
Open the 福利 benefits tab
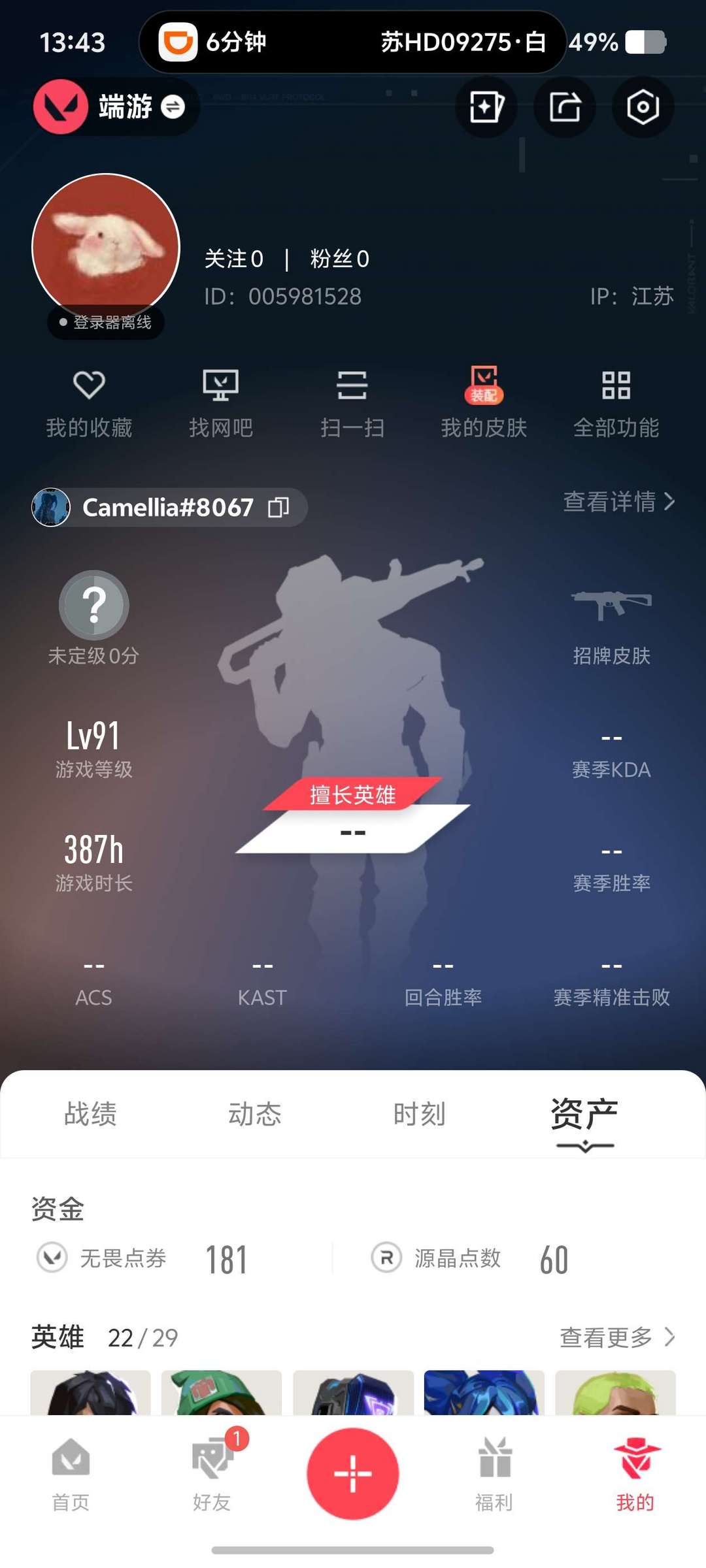[x=494, y=1475]
